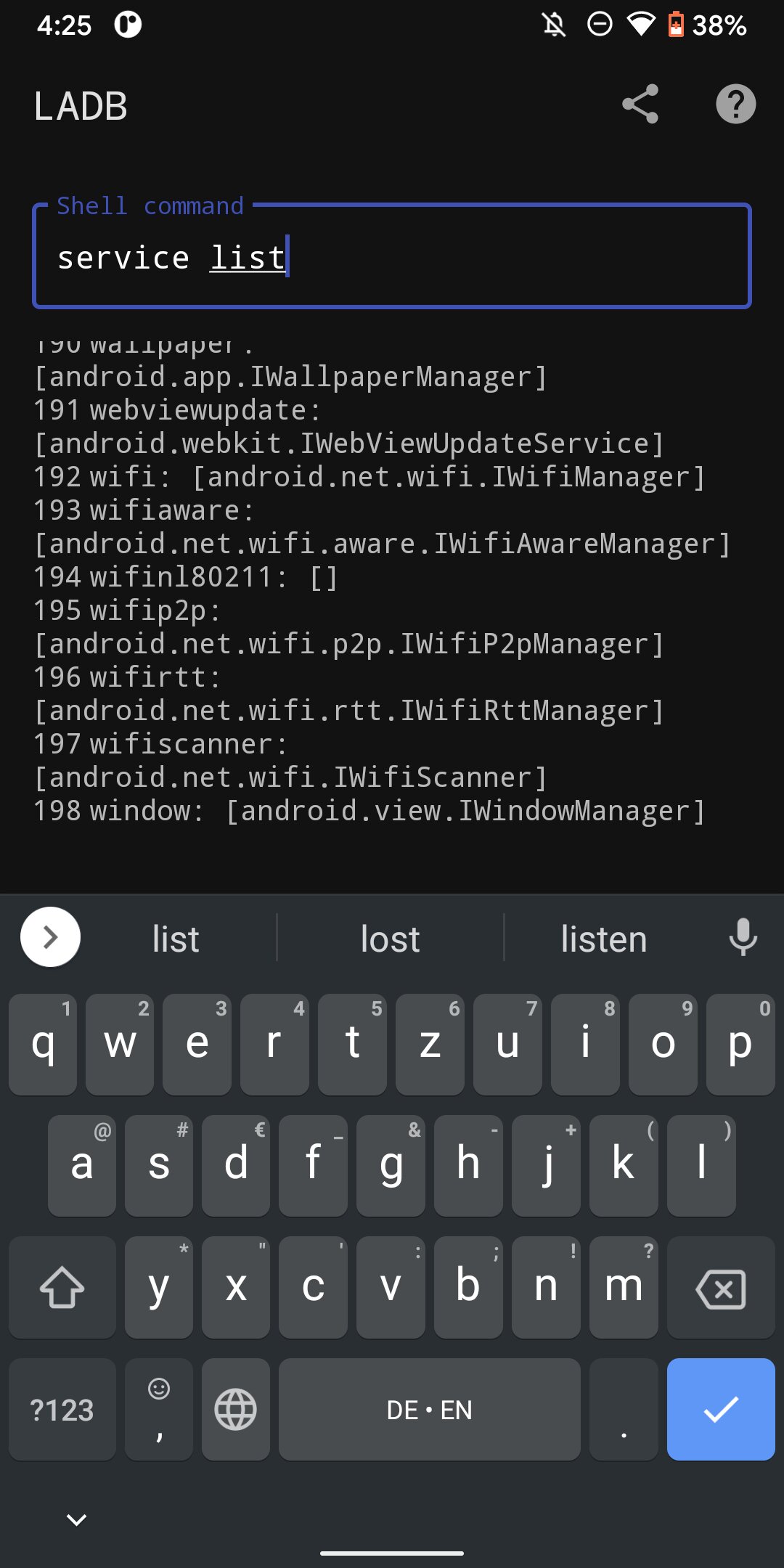The image size is (784, 1568).
Task: Run the command with the checkmark key
Action: click(721, 1409)
